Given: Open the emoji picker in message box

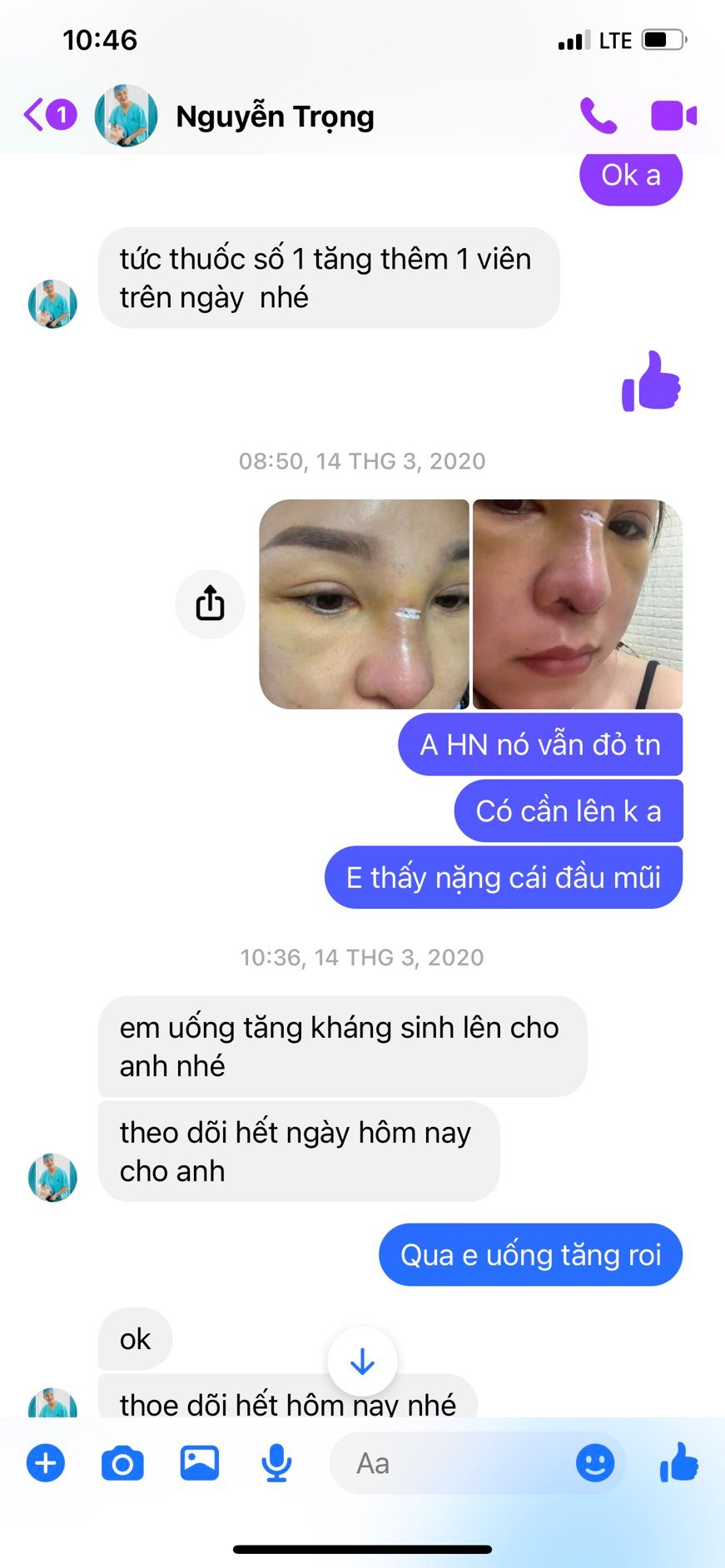Looking at the screenshot, I should pos(595,1463).
